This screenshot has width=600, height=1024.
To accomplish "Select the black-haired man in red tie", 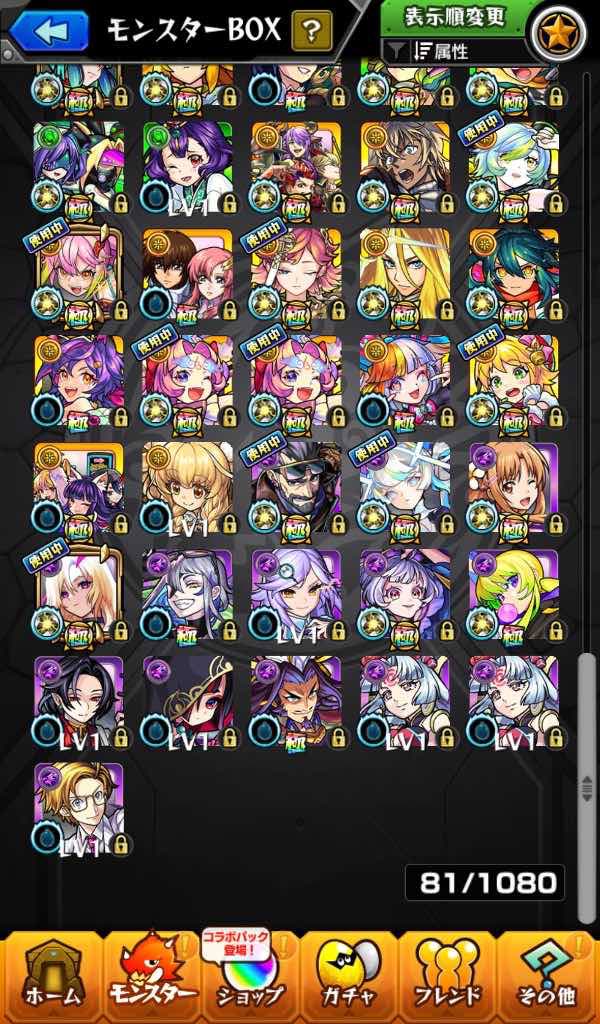I will coord(78,701).
